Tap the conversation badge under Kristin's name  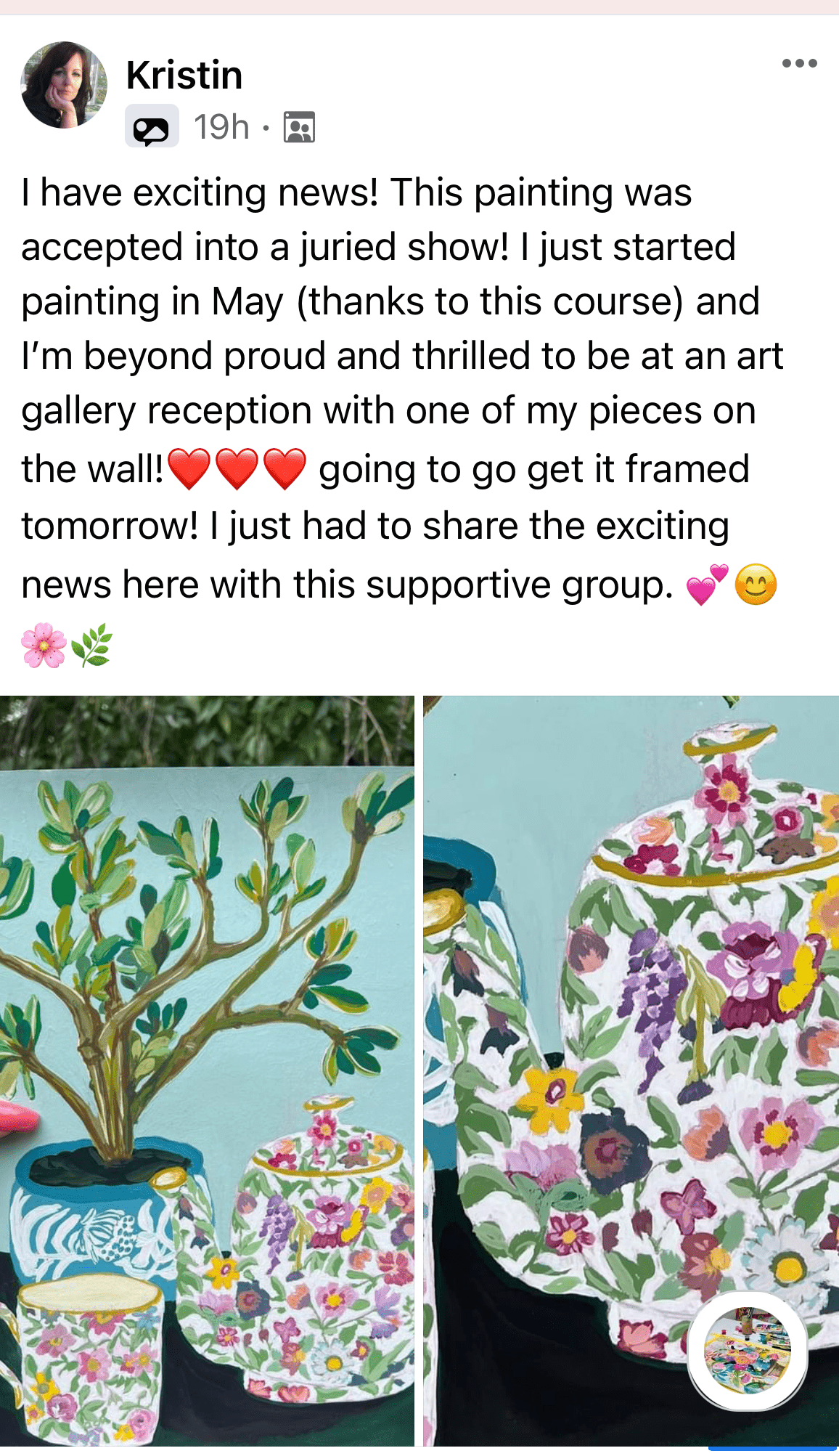click(152, 126)
